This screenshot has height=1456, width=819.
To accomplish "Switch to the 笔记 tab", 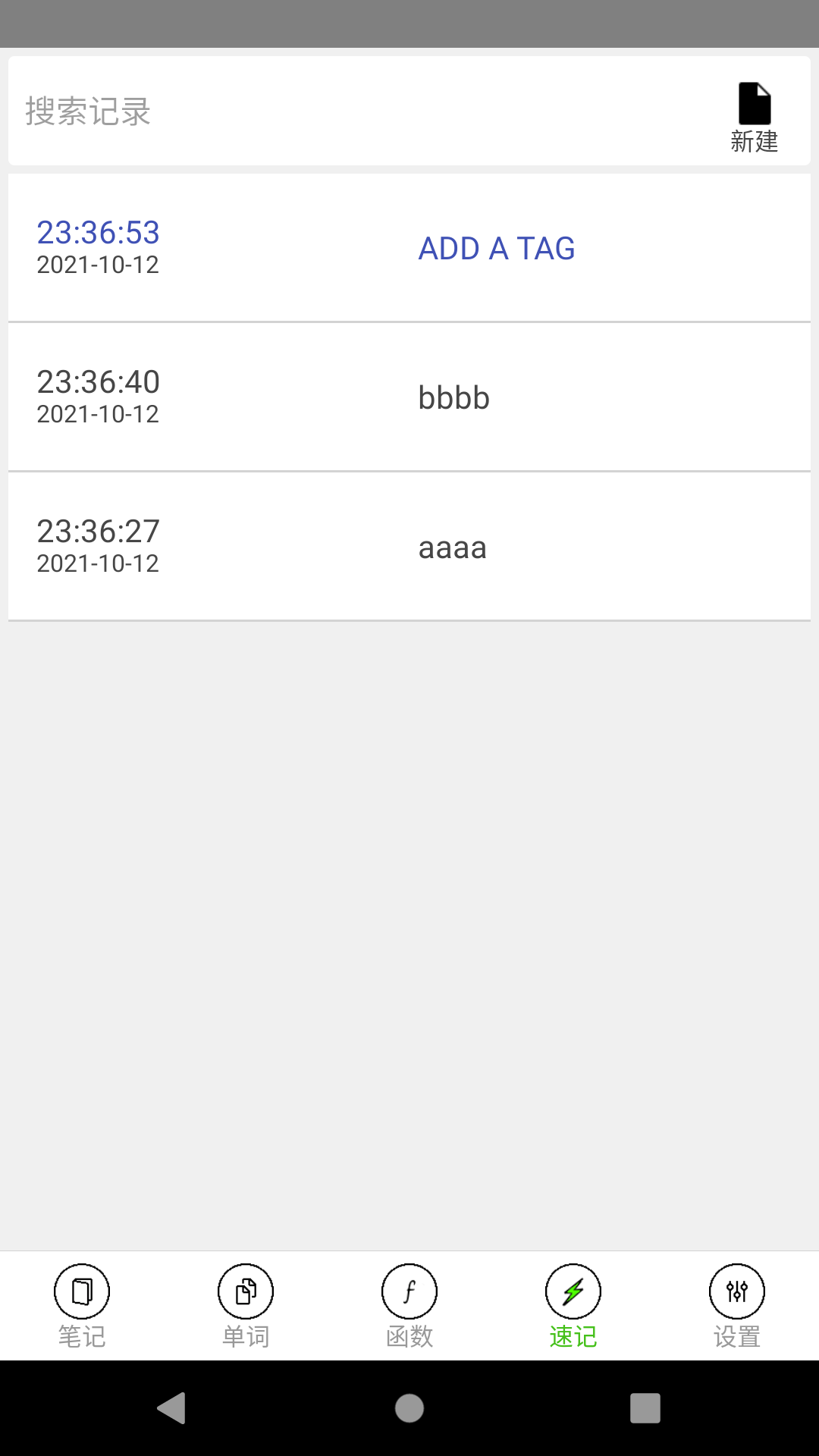I will pyautogui.click(x=82, y=1306).
